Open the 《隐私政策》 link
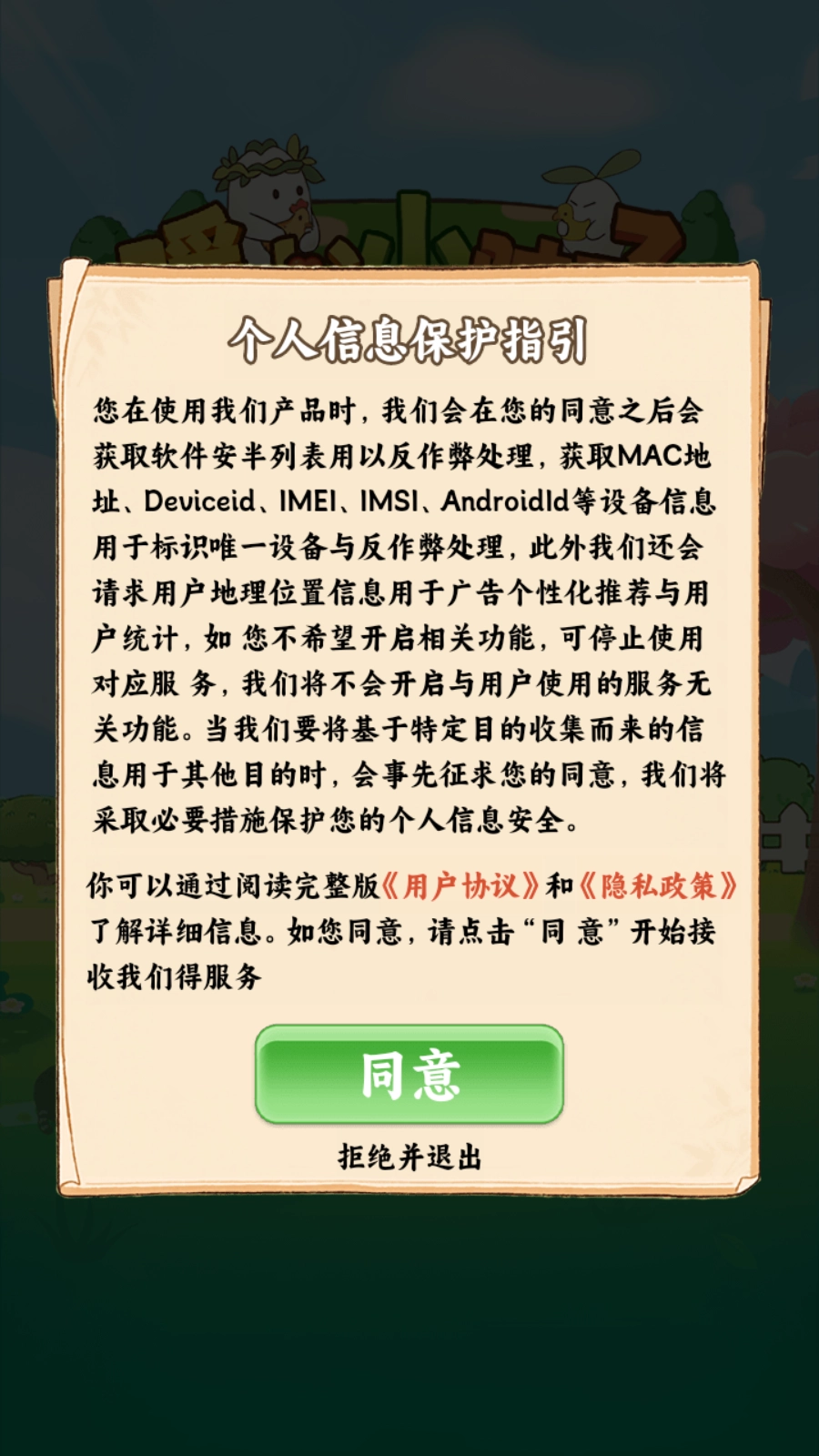Viewport: 819px width, 1456px height. [657, 885]
